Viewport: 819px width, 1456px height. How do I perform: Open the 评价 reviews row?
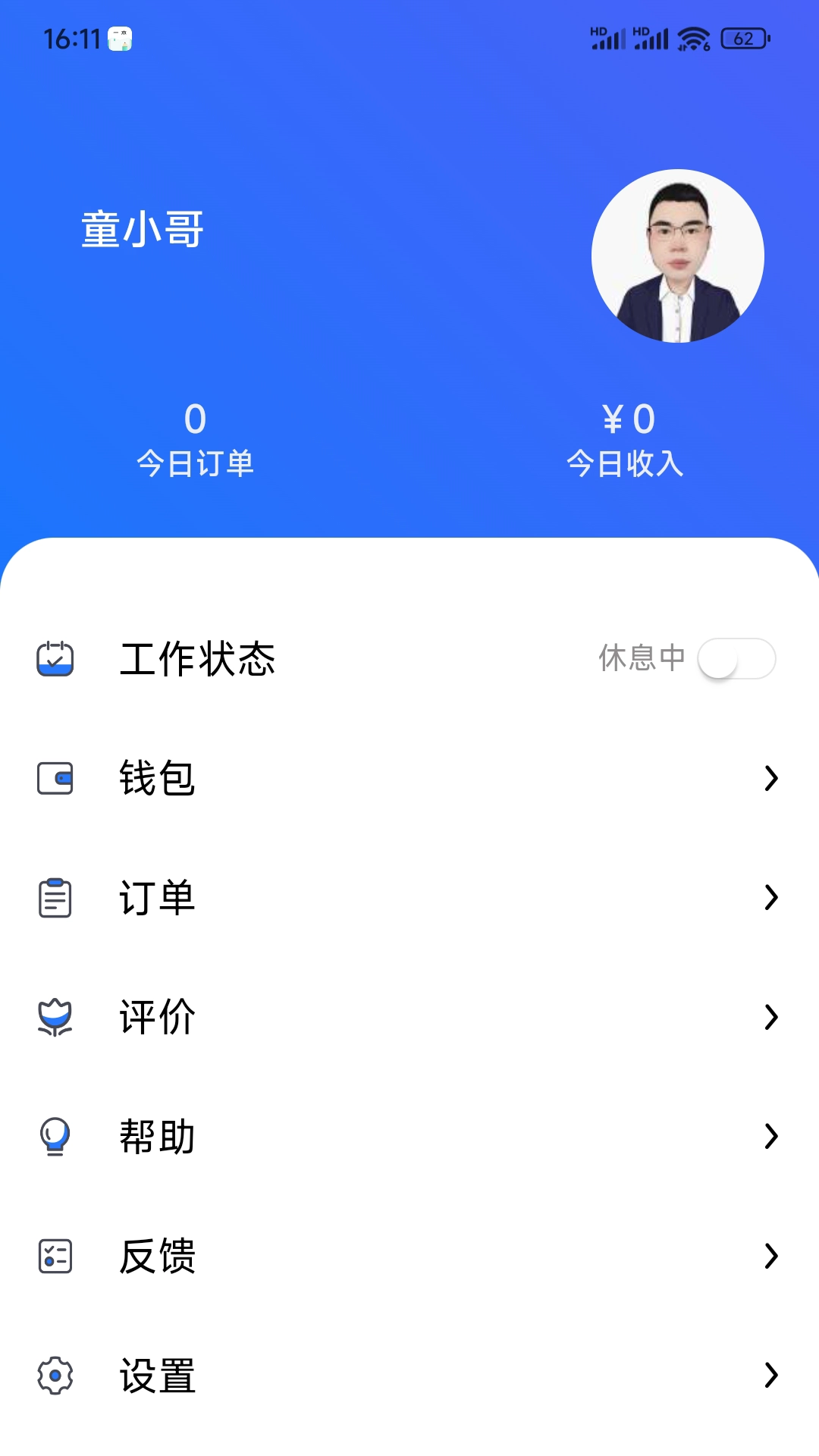(x=409, y=1017)
